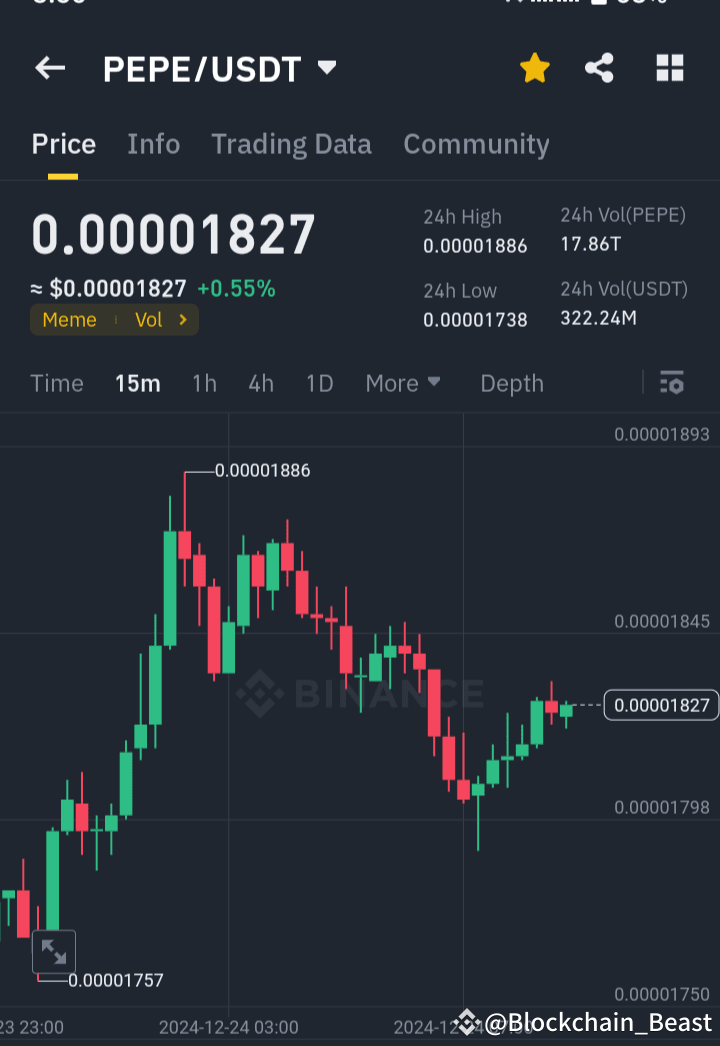Tap the back arrow to exit the chart
This screenshot has height=1046, width=720.
49,68
